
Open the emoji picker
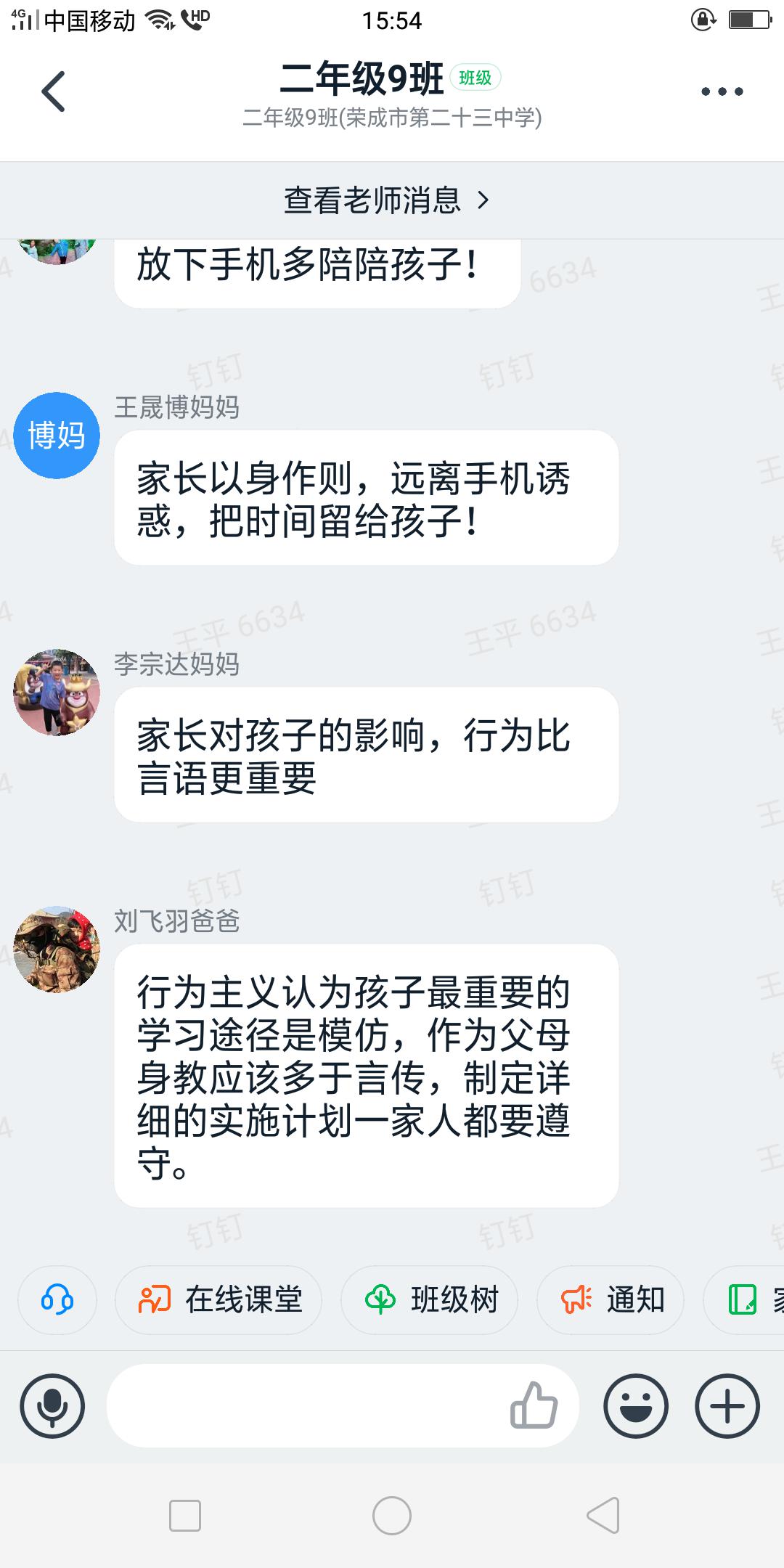tap(636, 1406)
